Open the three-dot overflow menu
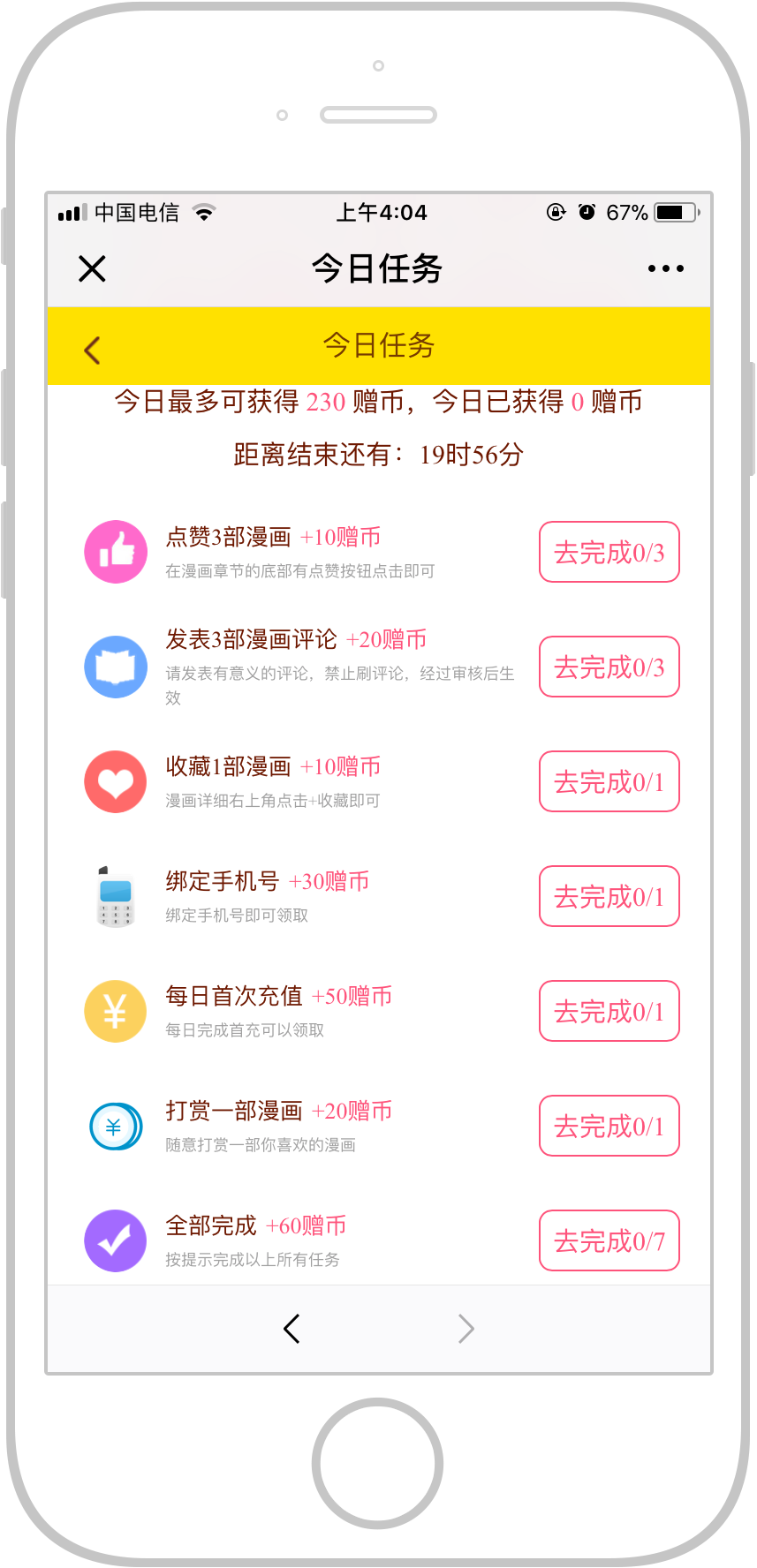The height and width of the screenshot is (1568, 757). click(665, 268)
